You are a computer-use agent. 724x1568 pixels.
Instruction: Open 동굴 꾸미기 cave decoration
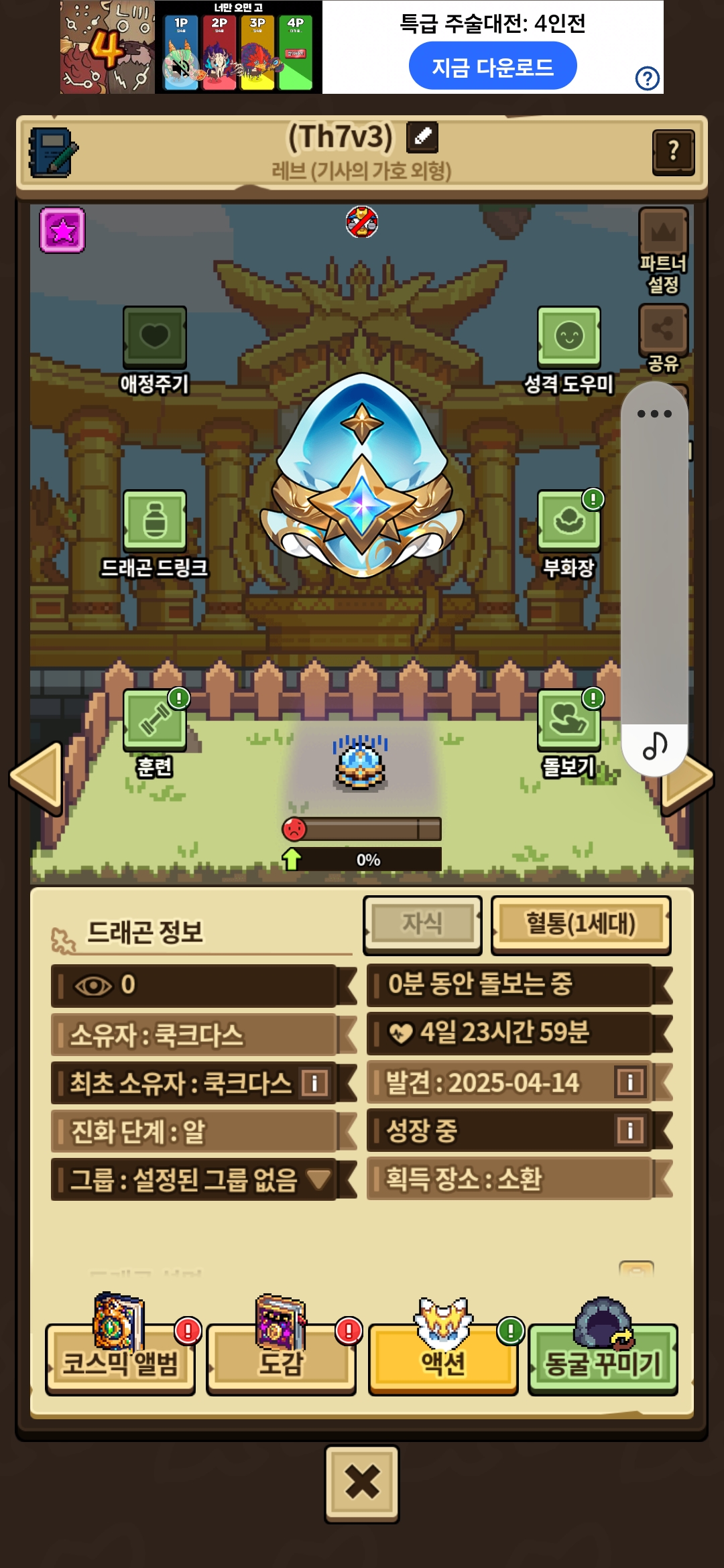pyautogui.click(x=603, y=1360)
